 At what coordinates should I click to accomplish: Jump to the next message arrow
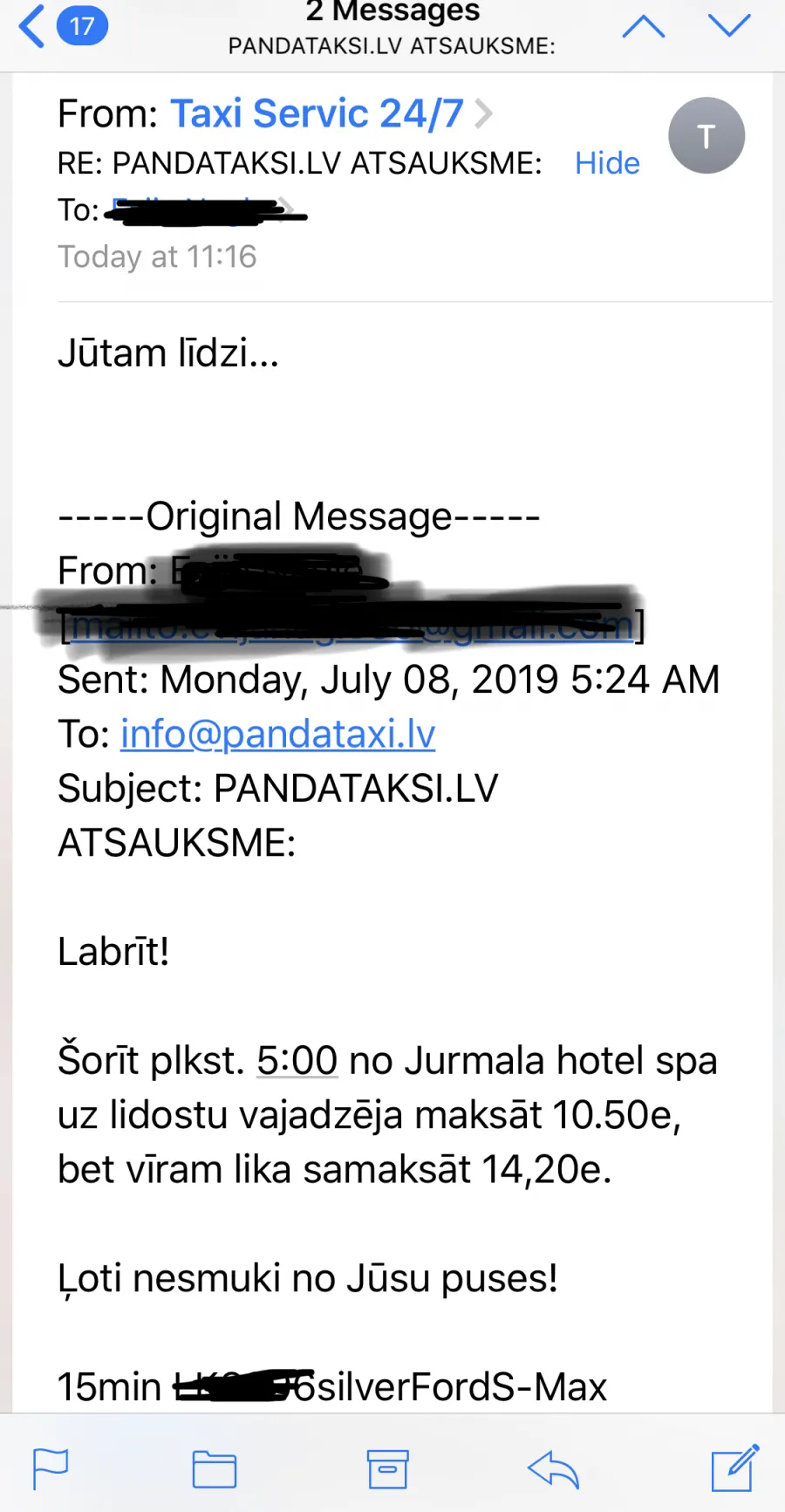[x=729, y=25]
